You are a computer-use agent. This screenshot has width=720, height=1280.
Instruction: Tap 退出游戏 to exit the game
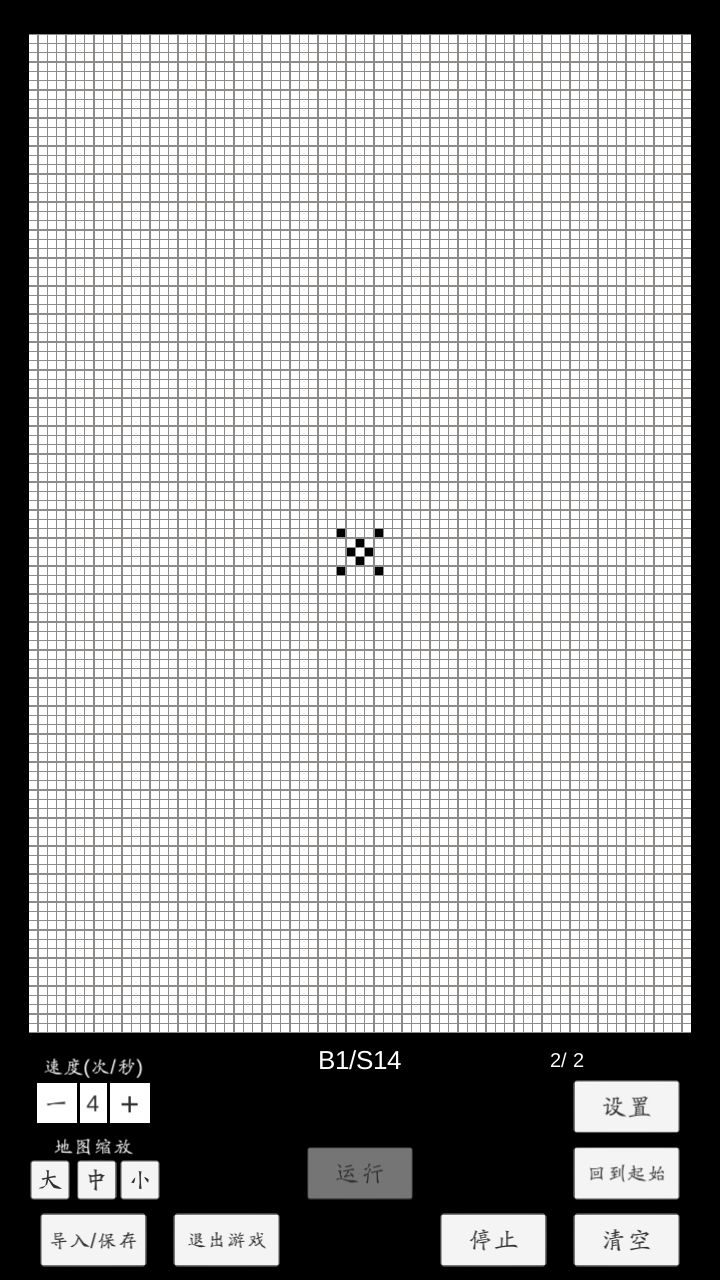[x=226, y=1240]
